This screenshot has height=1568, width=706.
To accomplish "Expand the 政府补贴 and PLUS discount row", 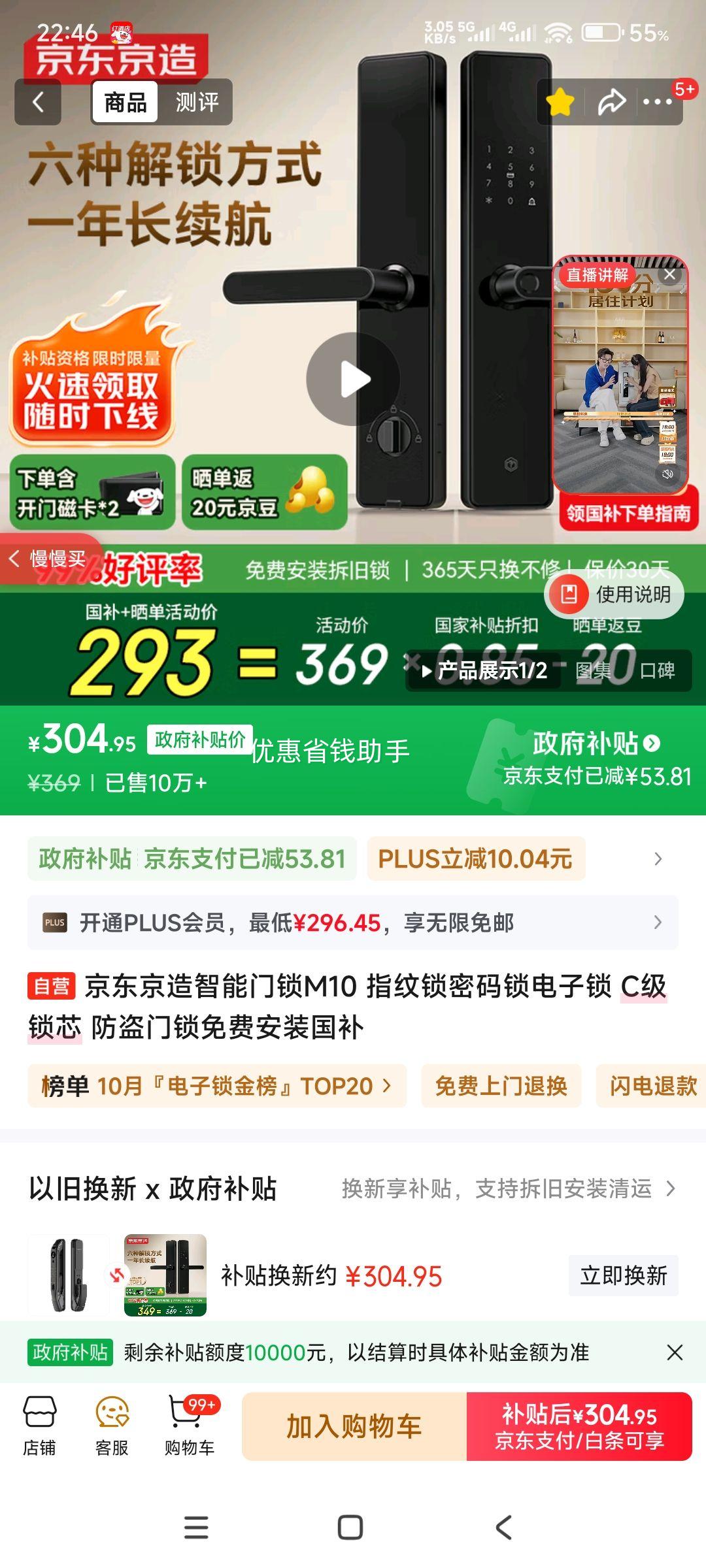I will point(658,858).
